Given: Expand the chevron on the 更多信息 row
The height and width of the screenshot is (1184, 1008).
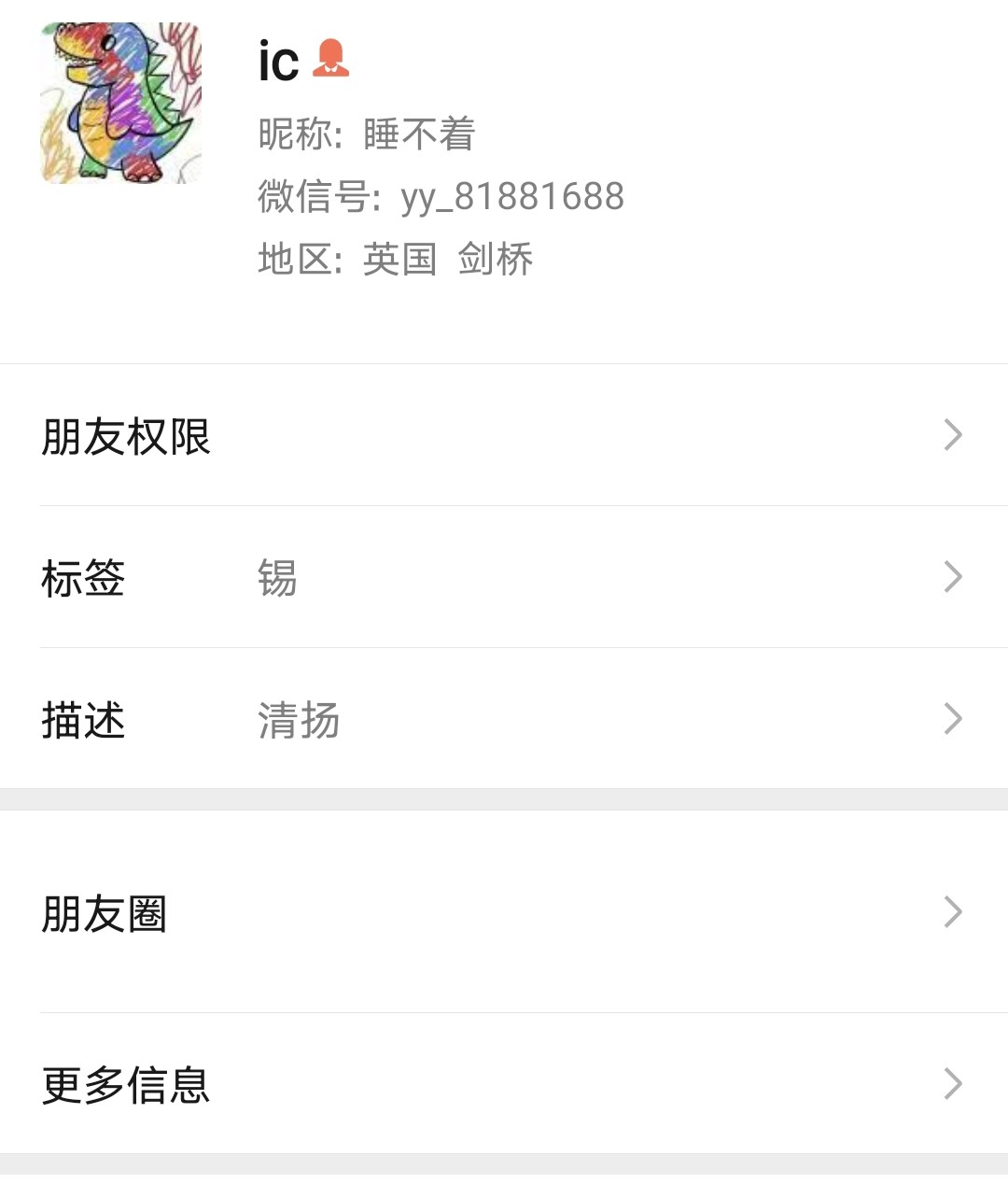Looking at the screenshot, I should pyautogui.click(x=952, y=1083).
